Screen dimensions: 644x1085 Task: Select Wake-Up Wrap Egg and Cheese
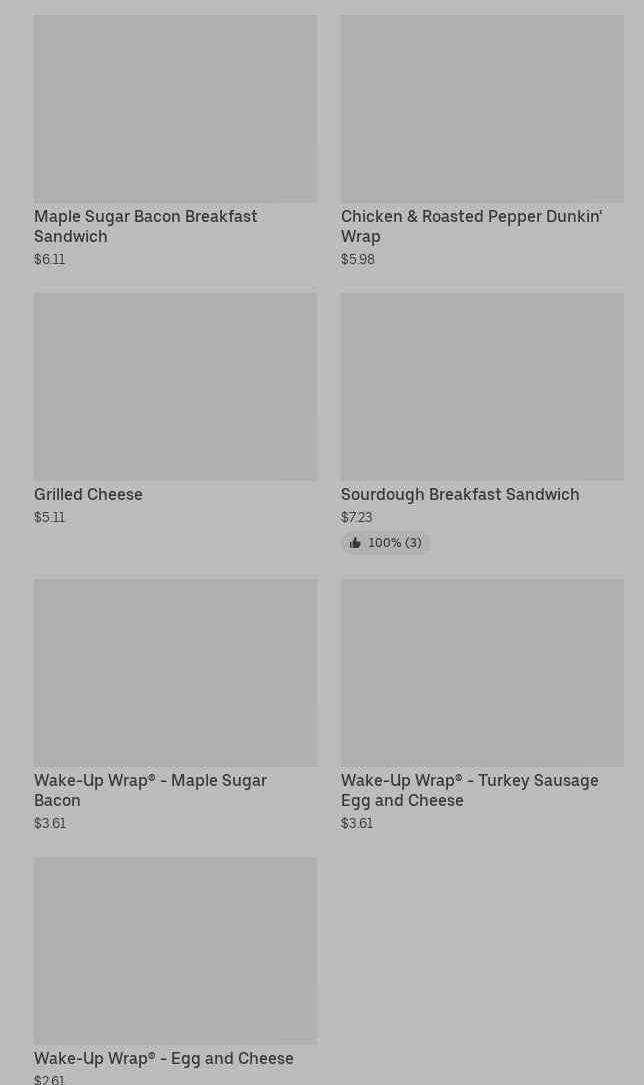pyautogui.click(x=175, y=971)
